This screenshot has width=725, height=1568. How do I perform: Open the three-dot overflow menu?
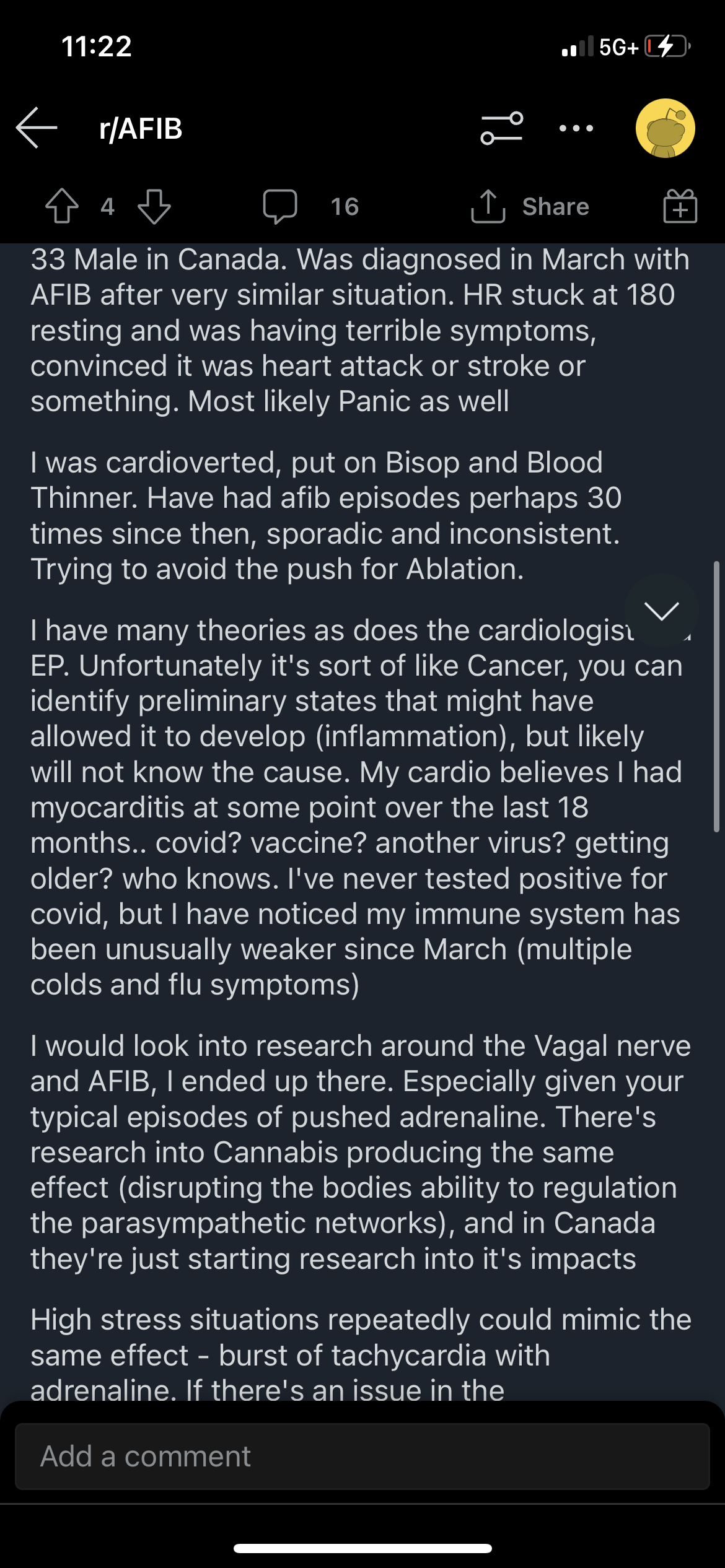[x=576, y=128]
